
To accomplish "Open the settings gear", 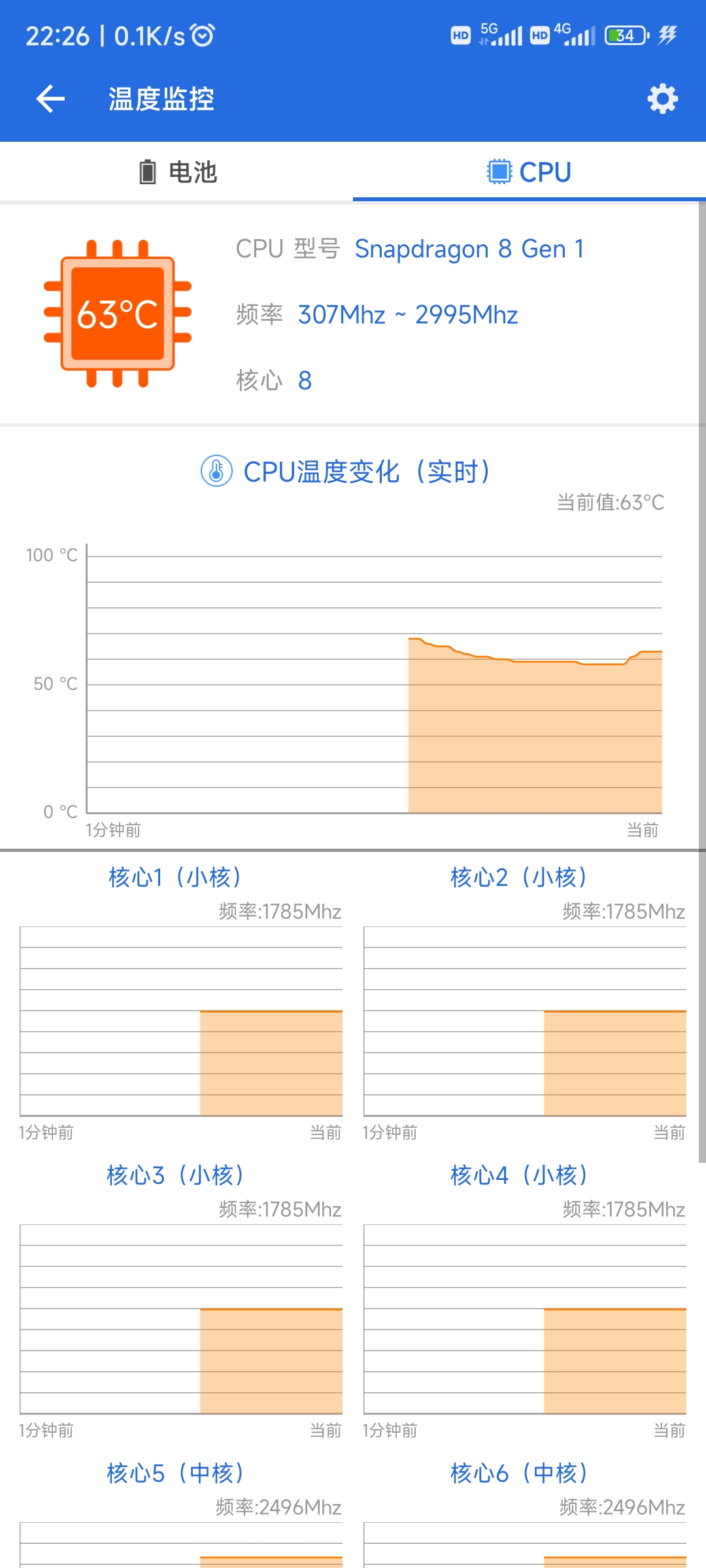I will point(662,99).
